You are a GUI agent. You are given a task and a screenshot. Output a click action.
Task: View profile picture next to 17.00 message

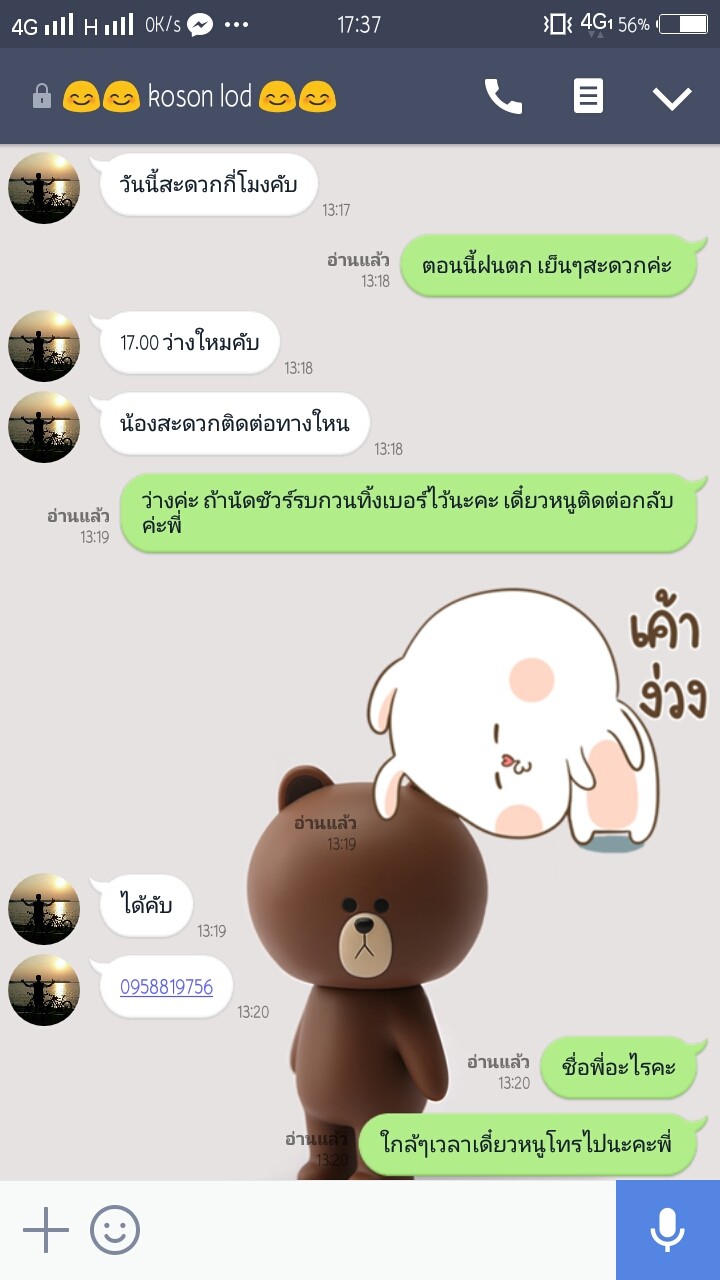(x=44, y=346)
